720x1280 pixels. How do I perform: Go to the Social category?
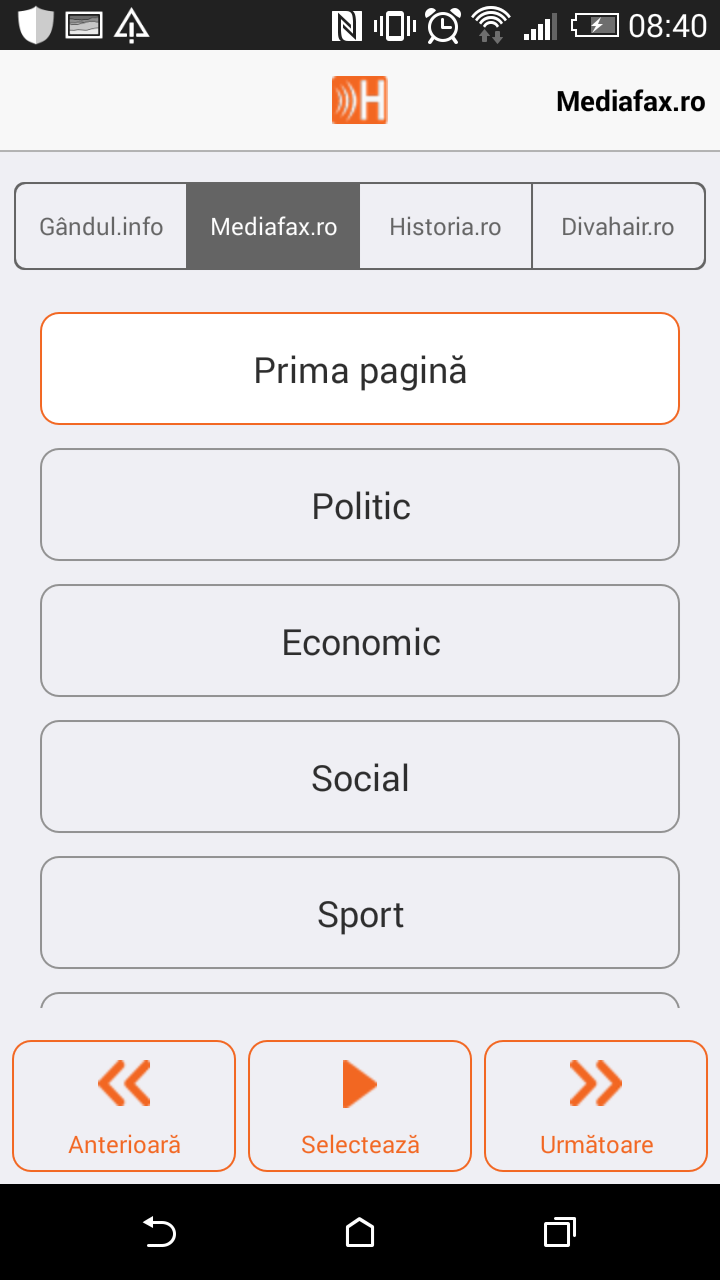pos(360,777)
